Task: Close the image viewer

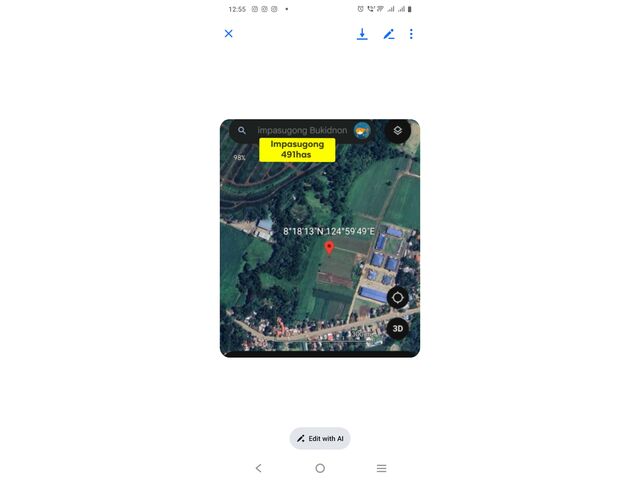Action: pos(228,34)
